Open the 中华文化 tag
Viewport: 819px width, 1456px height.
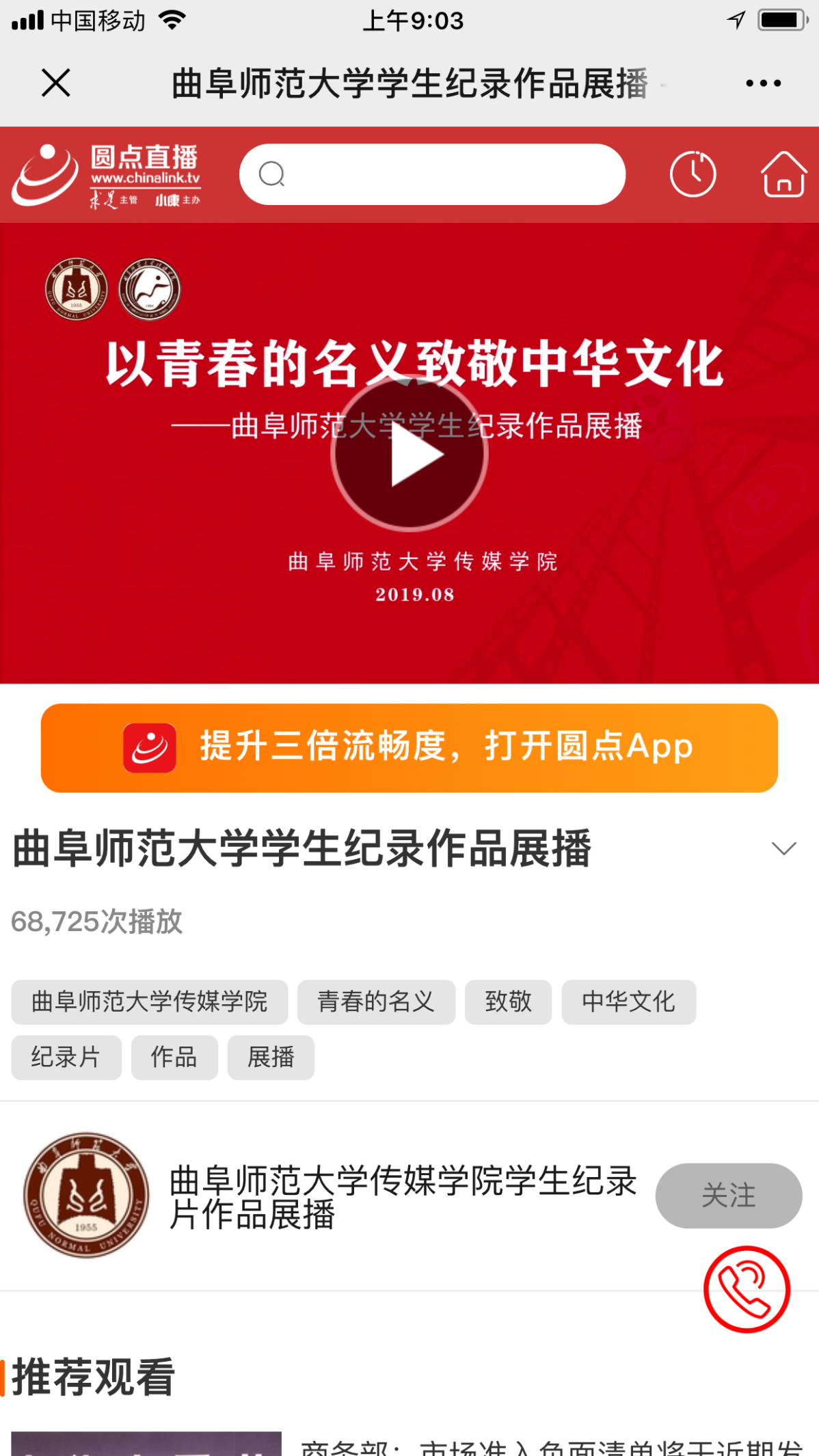tap(628, 1002)
